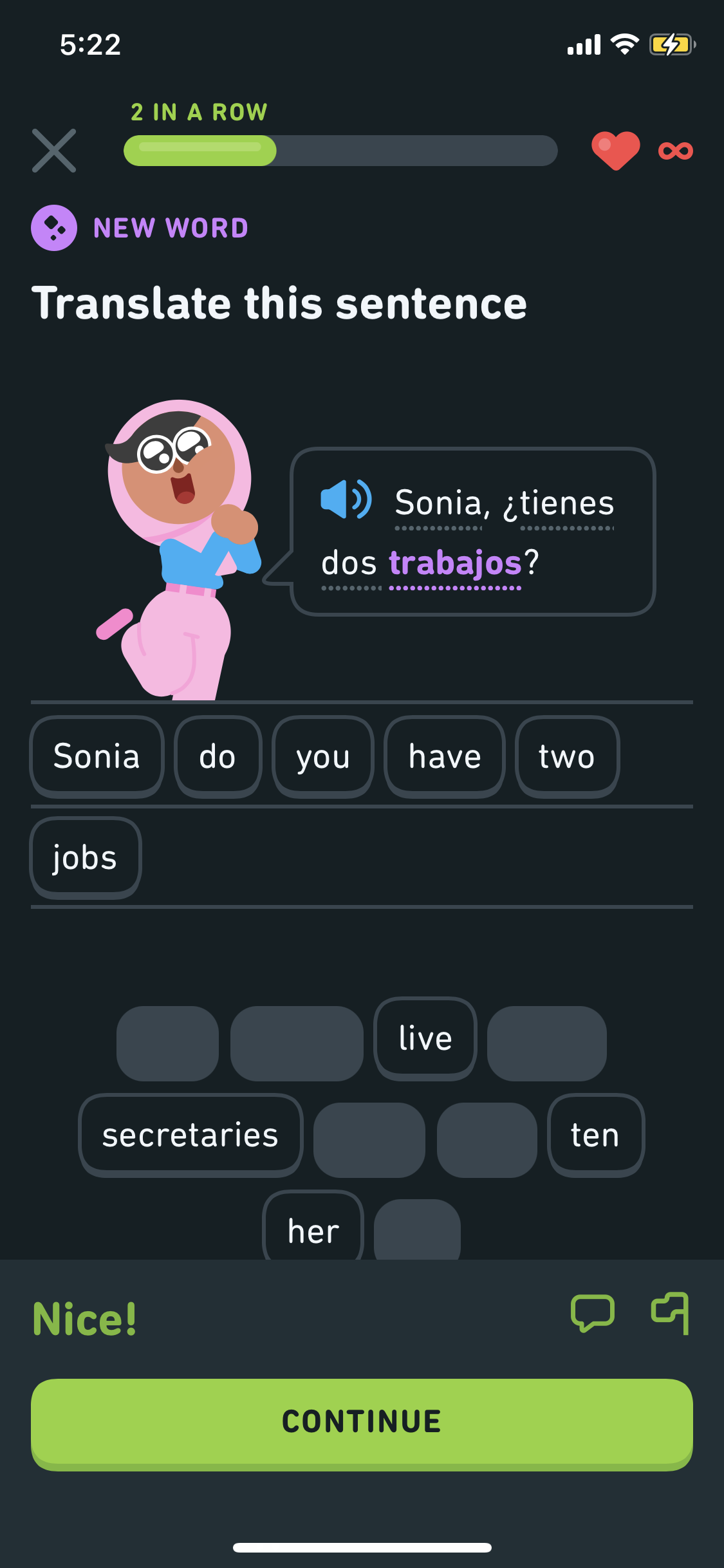Viewport: 724px width, 1568px height.
Task: Open the sentence discussion comments
Action: 593,1312
